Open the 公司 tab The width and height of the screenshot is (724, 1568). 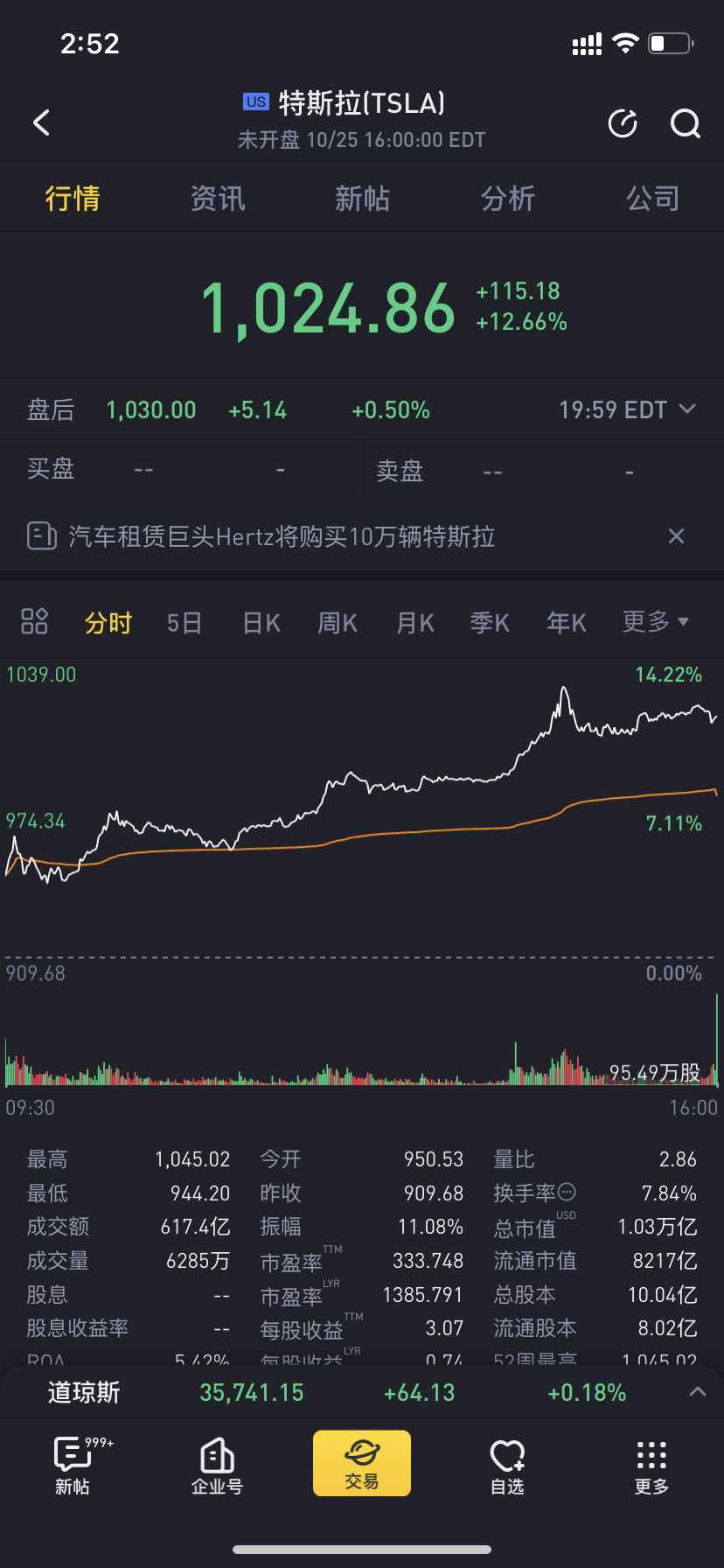[652, 199]
